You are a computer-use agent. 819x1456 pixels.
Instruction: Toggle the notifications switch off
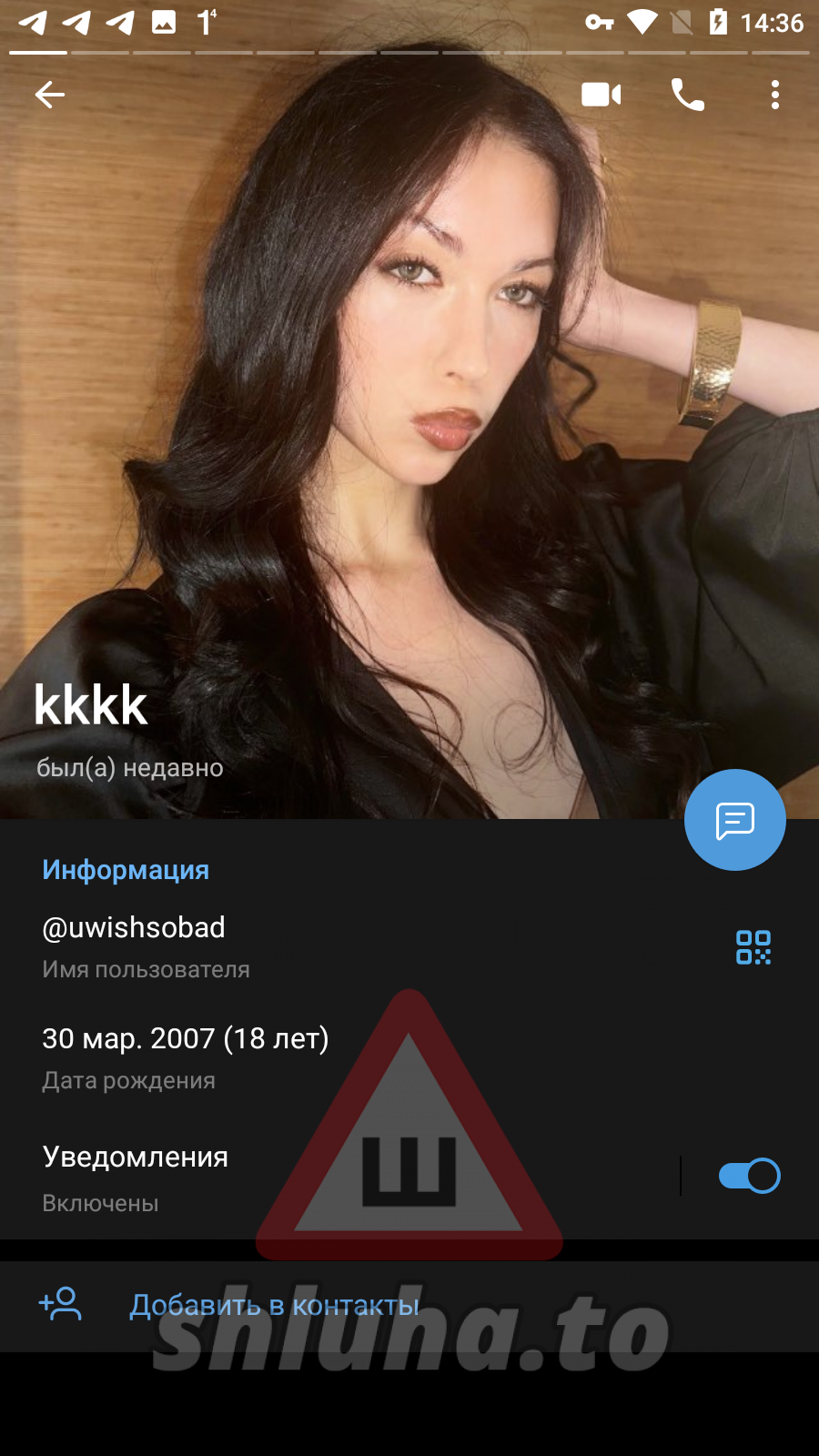pos(749,1176)
